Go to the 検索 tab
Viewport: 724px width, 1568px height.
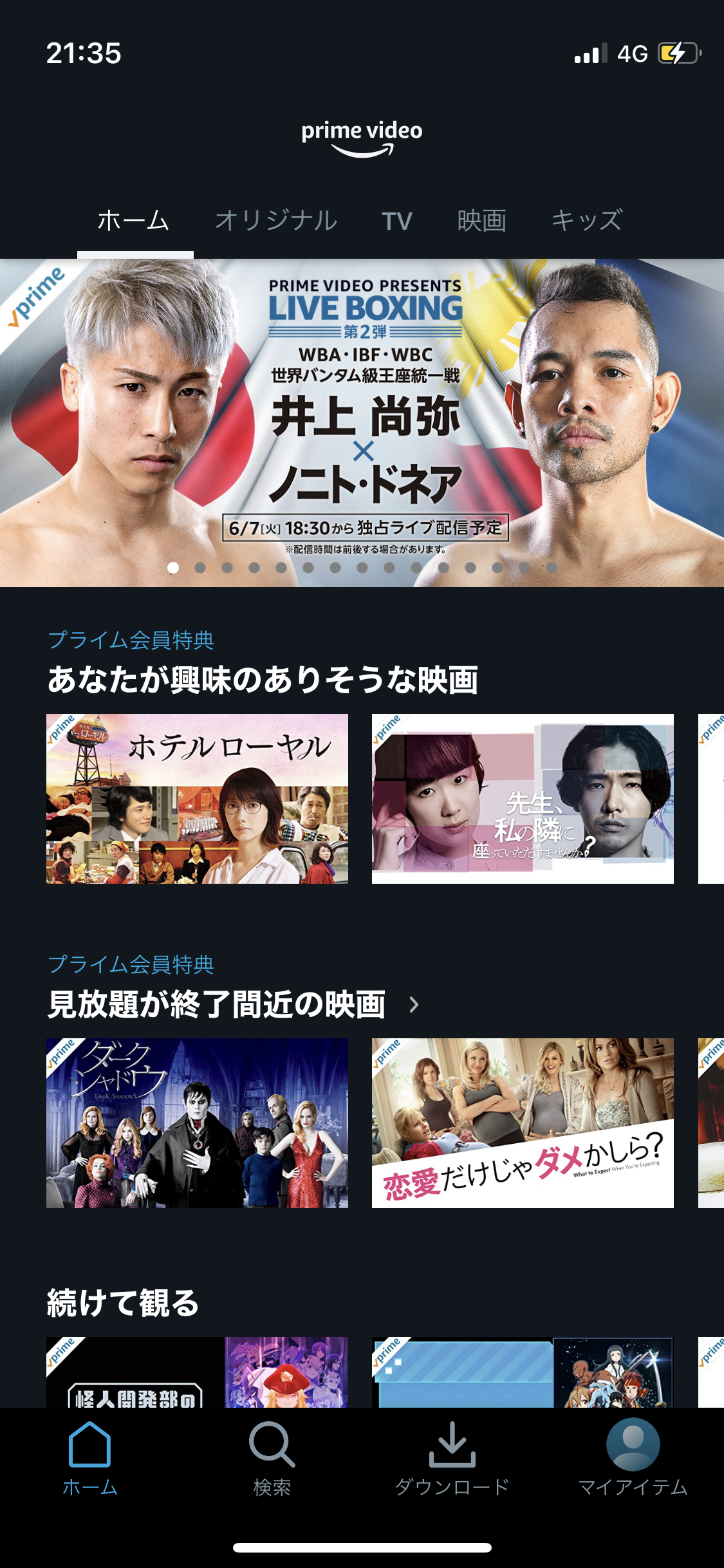[272, 1458]
